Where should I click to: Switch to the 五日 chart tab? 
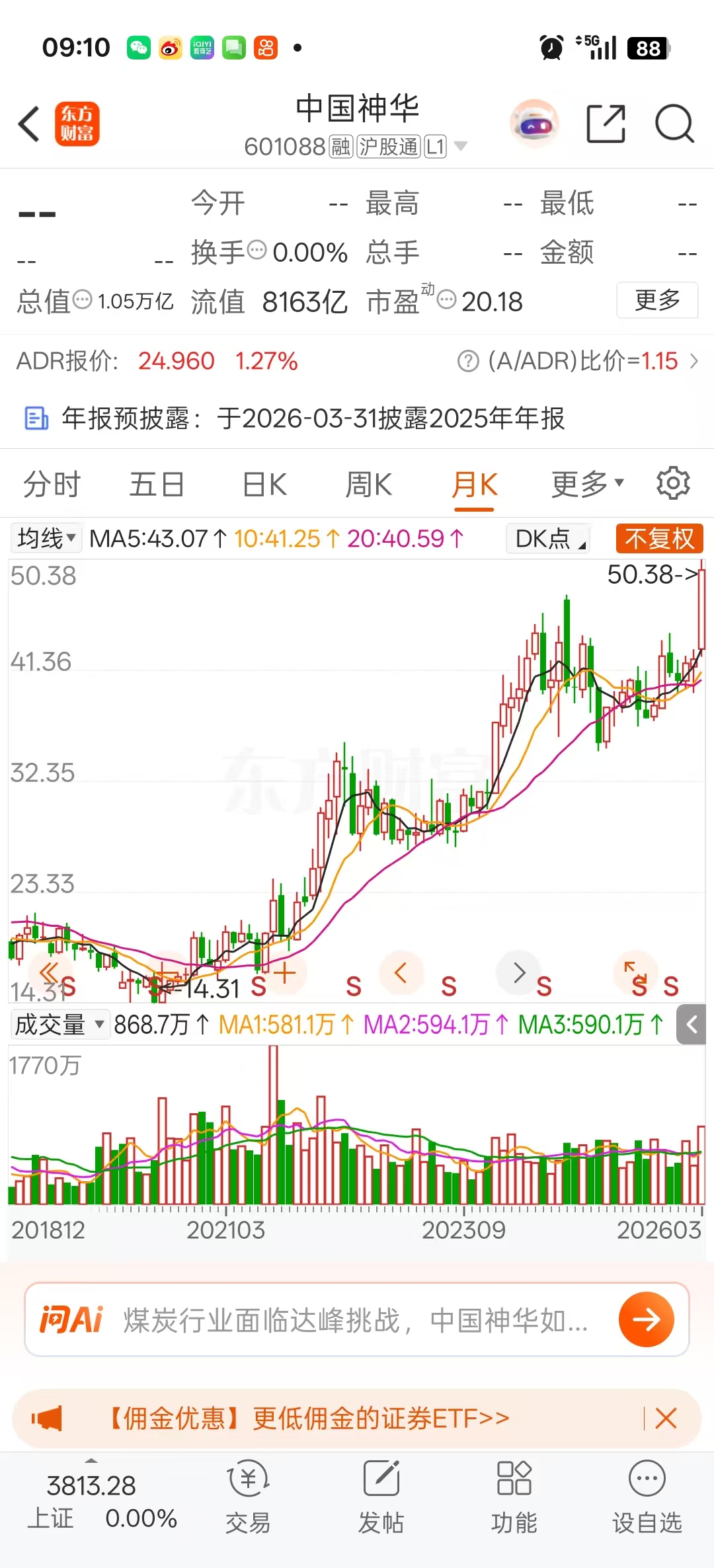(x=157, y=485)
